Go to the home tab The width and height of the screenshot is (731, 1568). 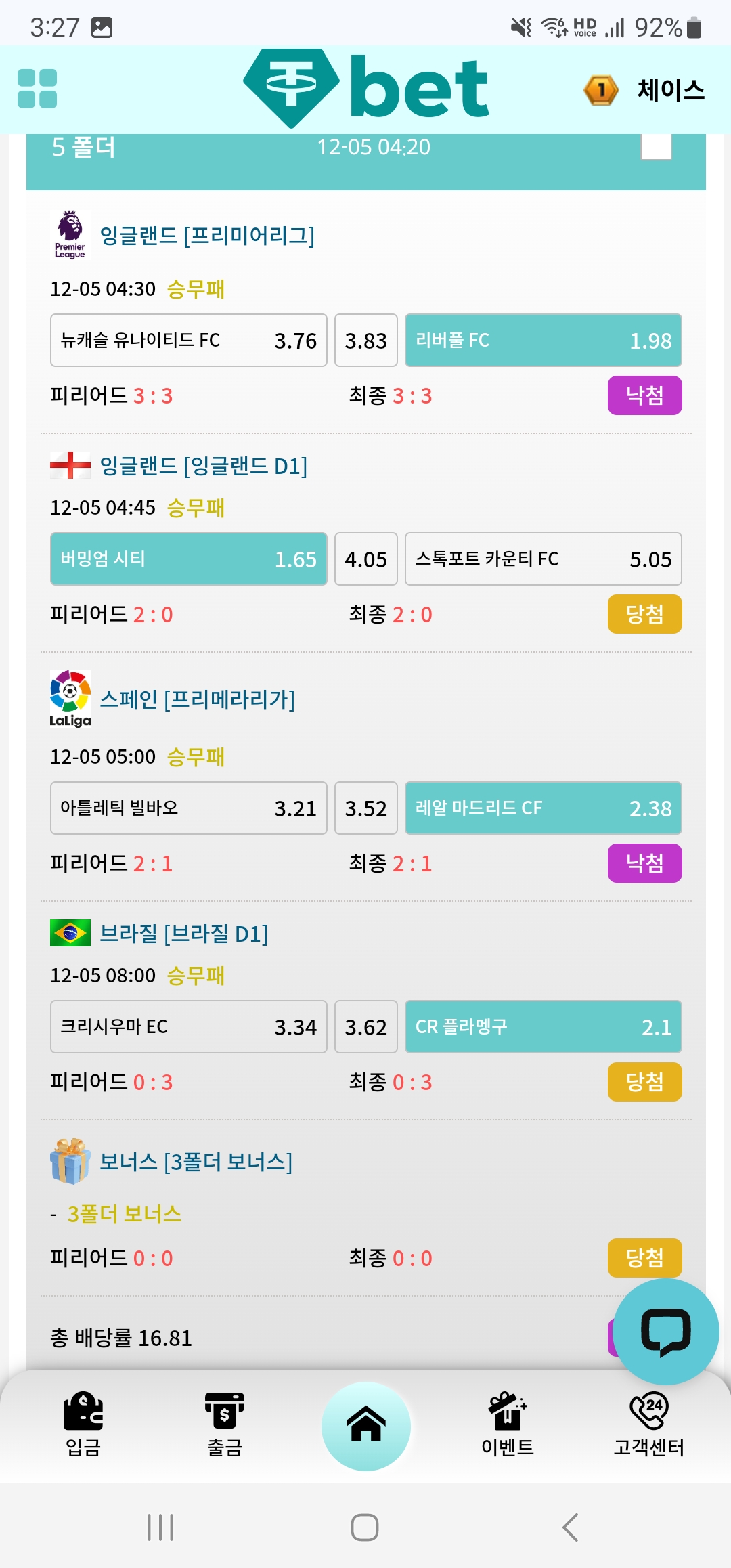tap(366, 1426)
